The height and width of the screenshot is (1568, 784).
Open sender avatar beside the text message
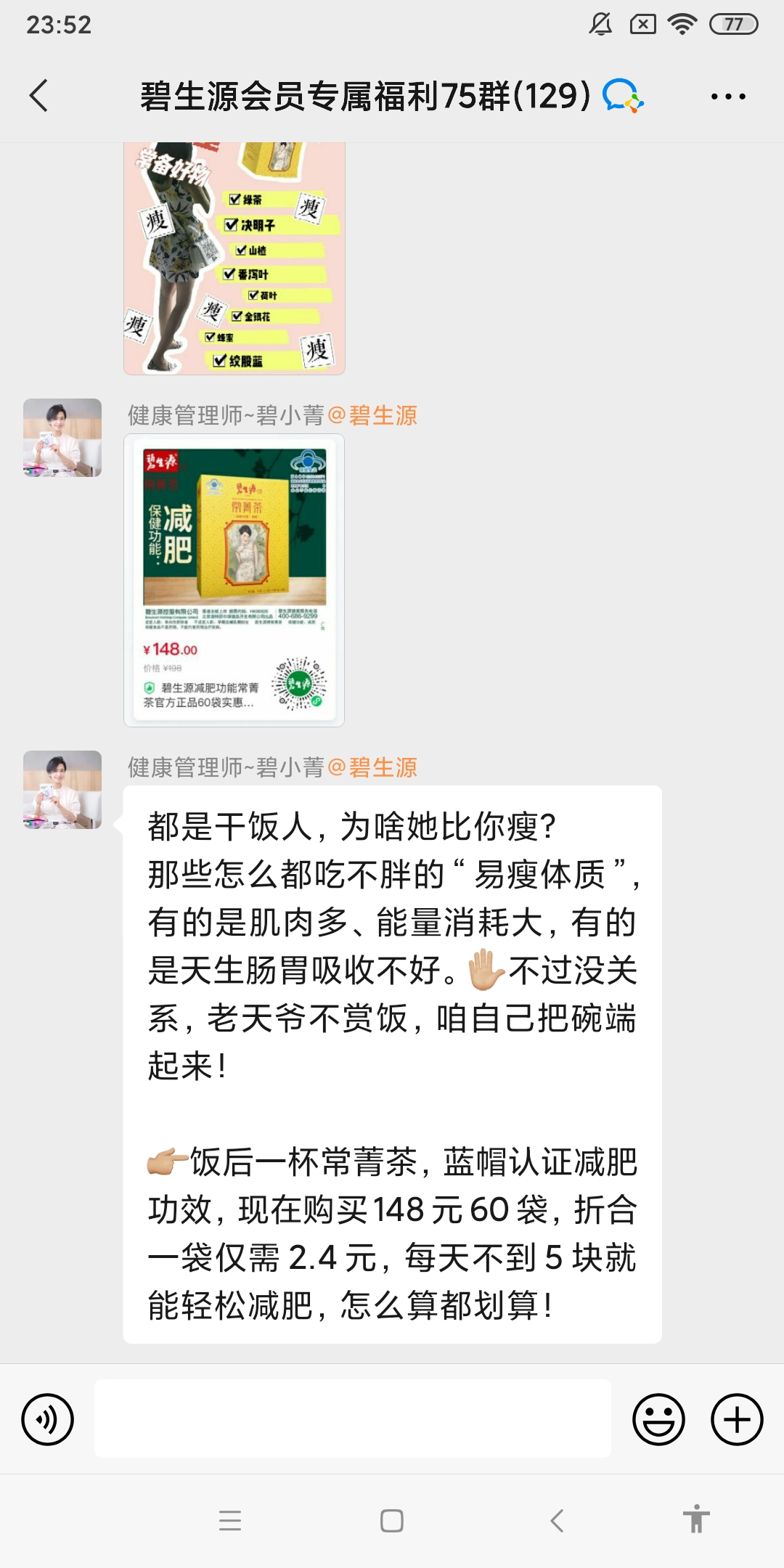coord(62,790)
